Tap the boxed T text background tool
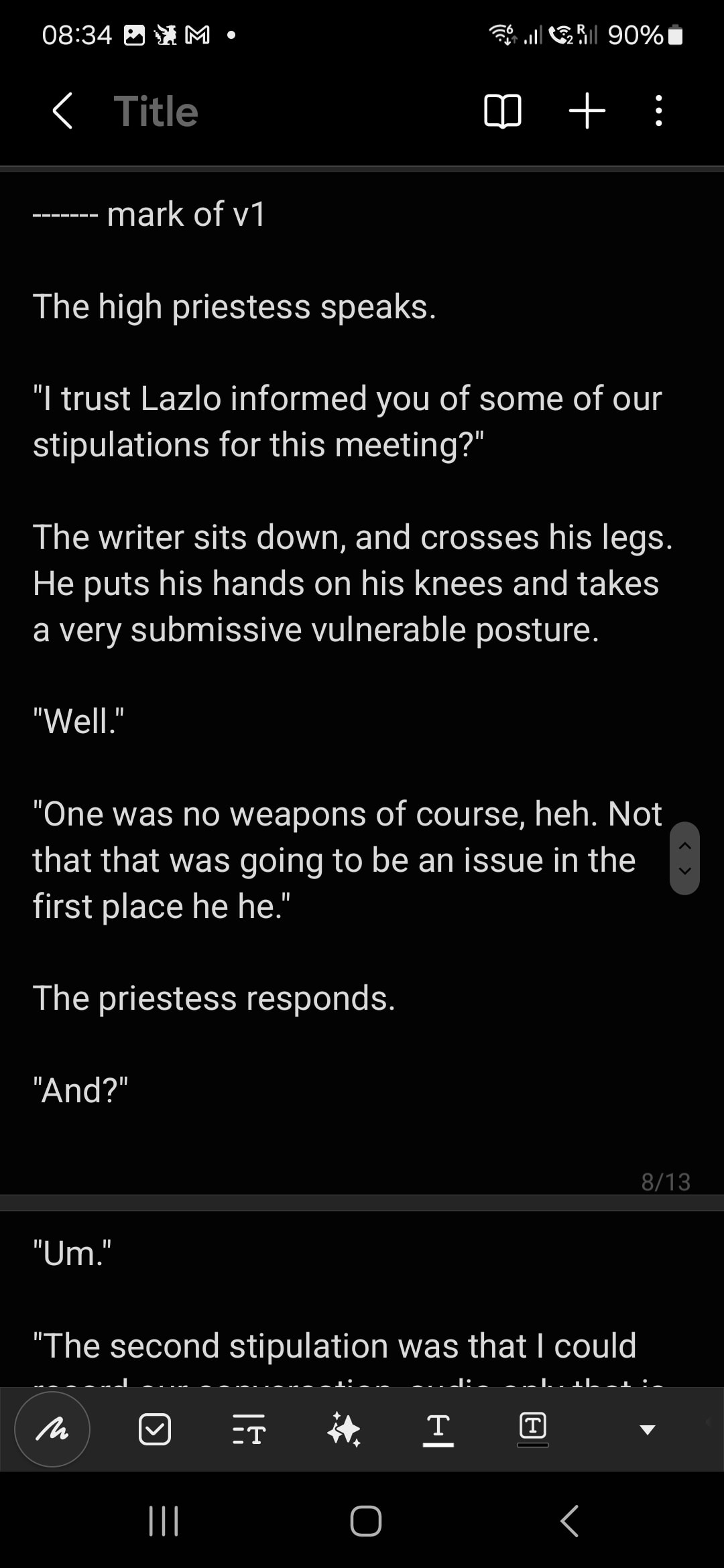 tap(533, 1428)
